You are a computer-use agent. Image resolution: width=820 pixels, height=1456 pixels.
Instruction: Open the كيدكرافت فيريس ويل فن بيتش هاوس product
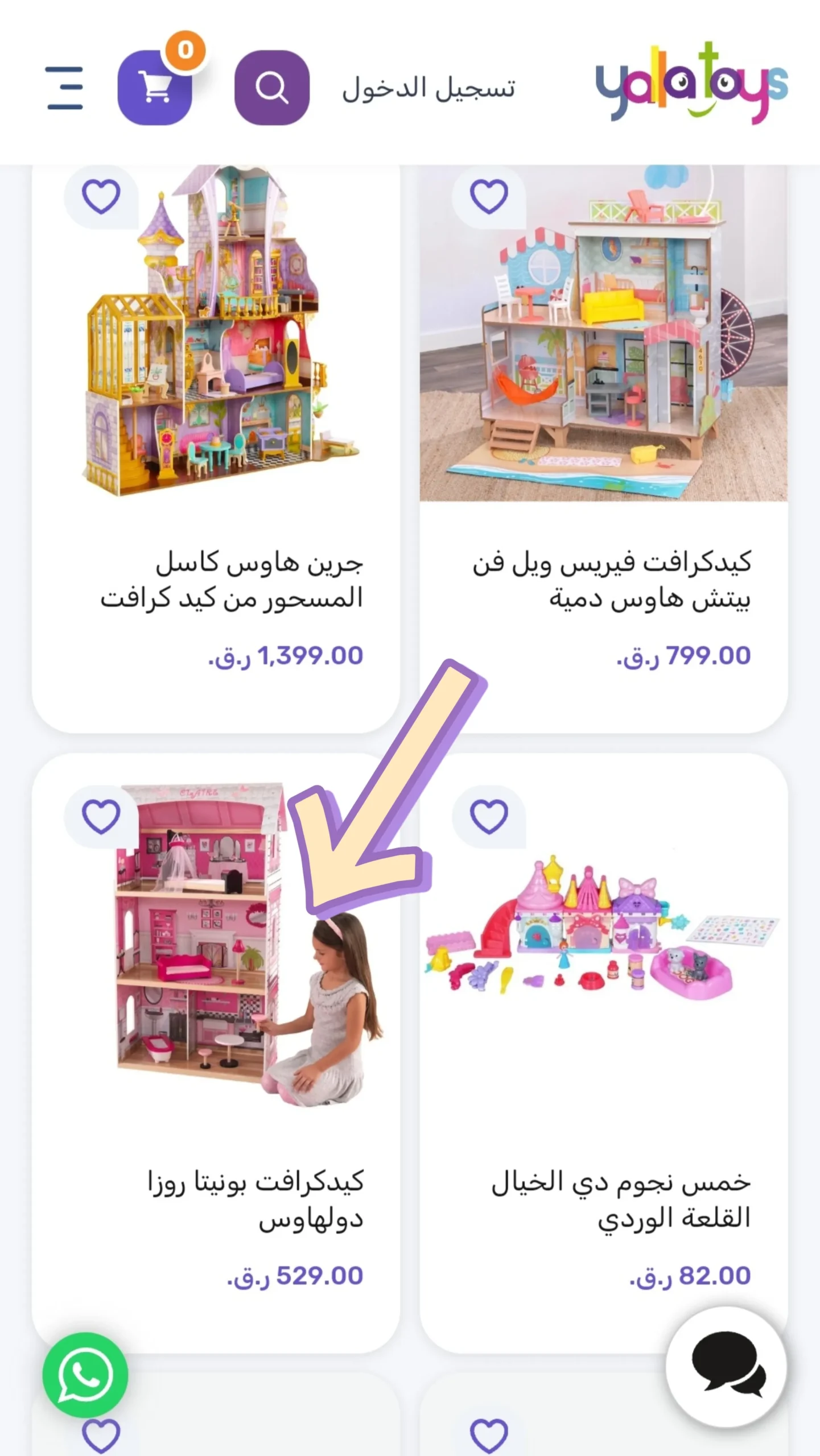(612, 580)
